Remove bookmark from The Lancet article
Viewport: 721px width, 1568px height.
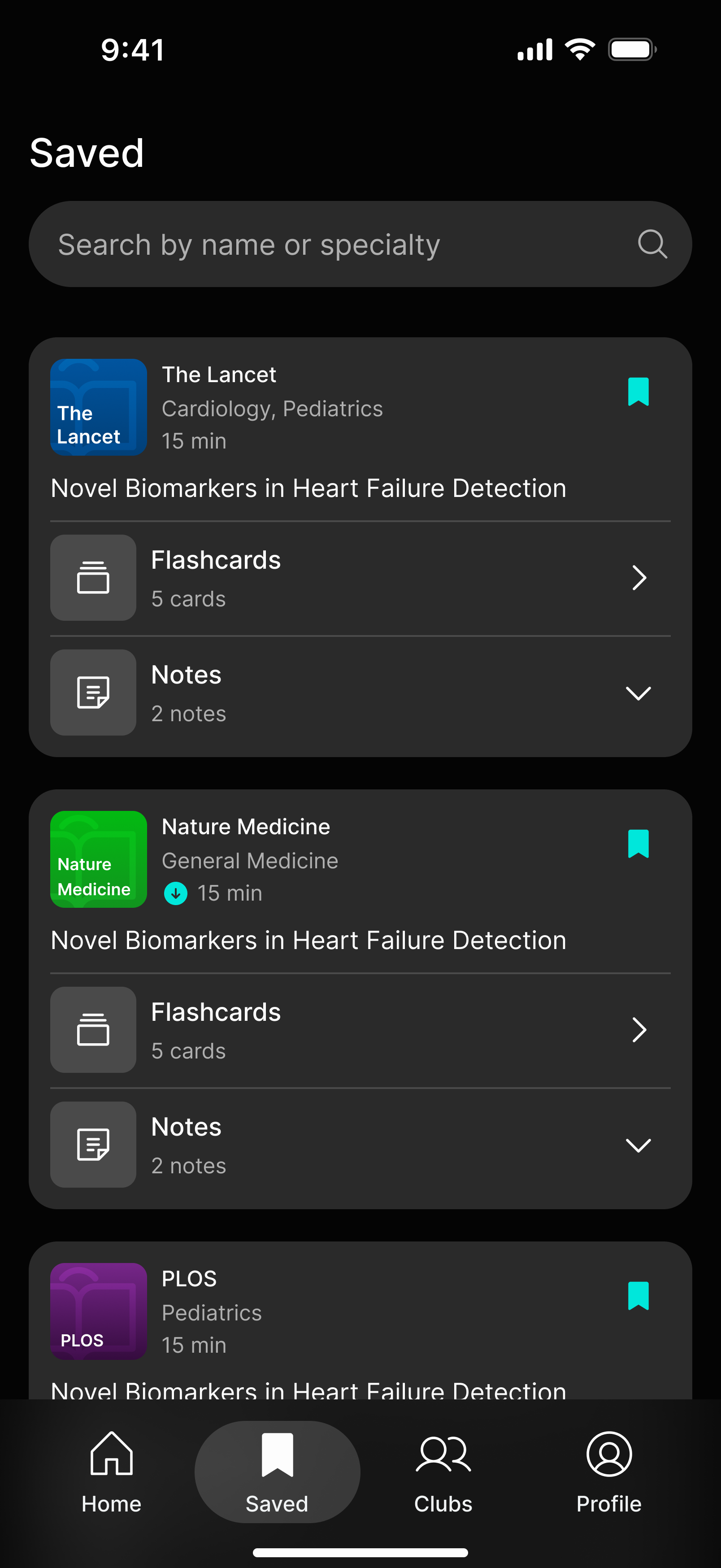638,392
